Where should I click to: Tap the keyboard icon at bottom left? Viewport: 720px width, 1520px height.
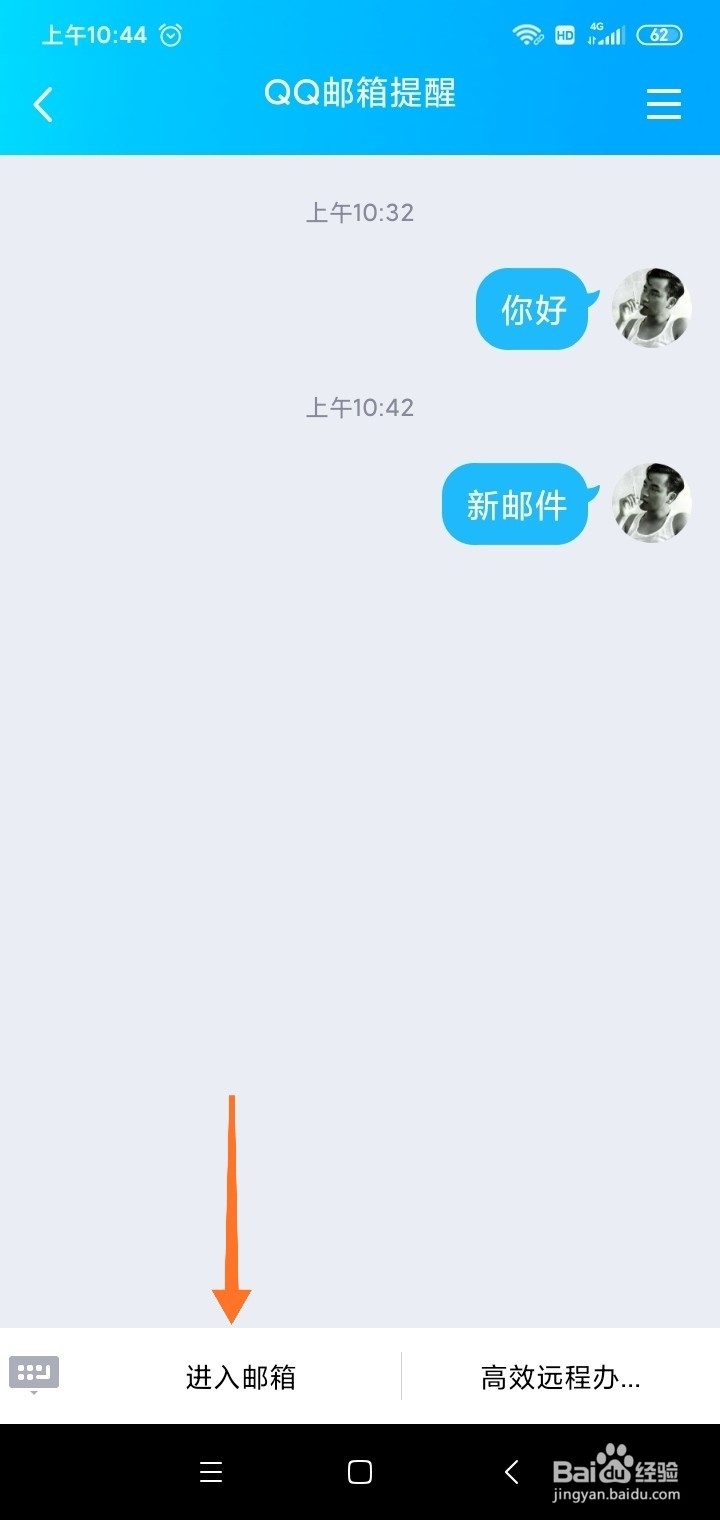33,1373
